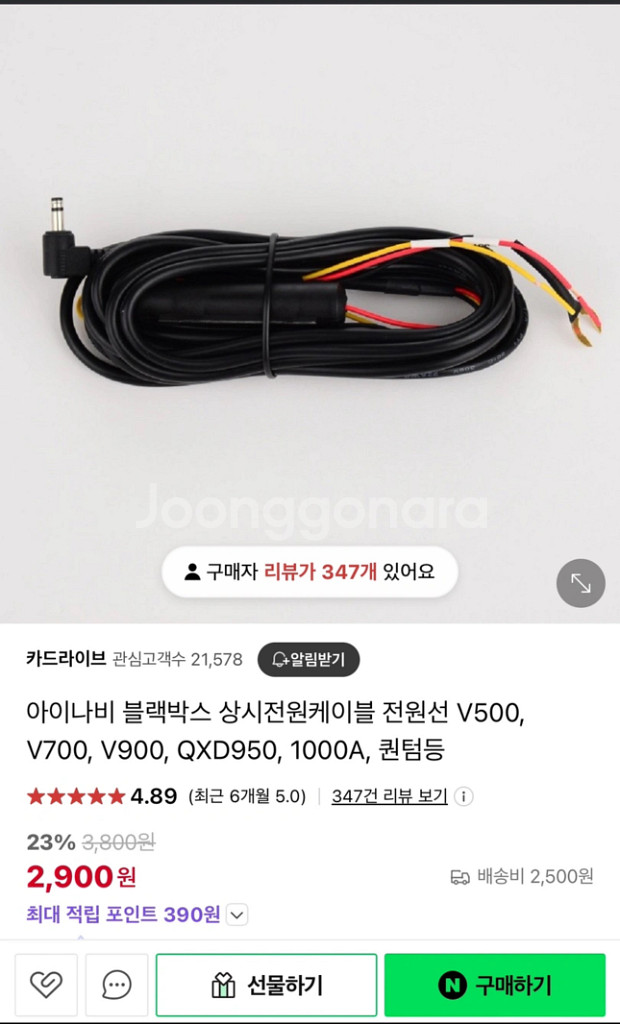The image size is (620, 1024).
Task: View the black box power cable photo
Action: pos(310,290)
